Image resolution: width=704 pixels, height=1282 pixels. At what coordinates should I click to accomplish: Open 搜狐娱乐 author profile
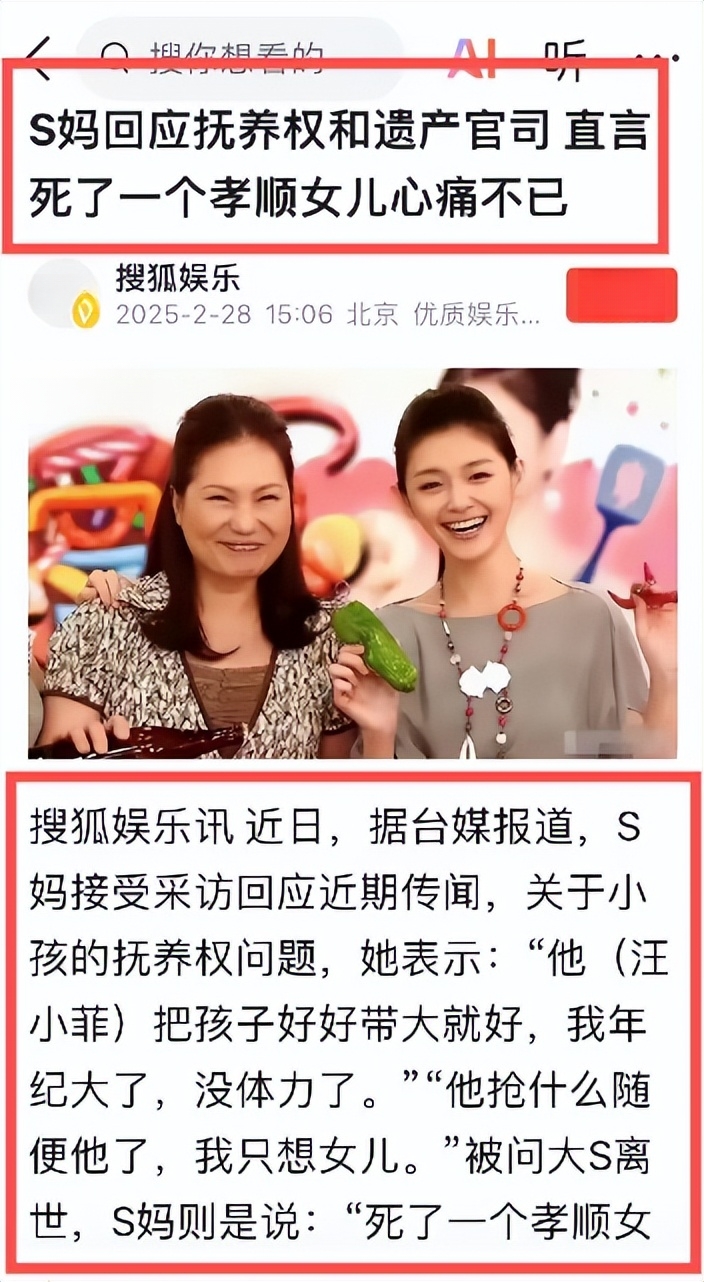(178, 278)
